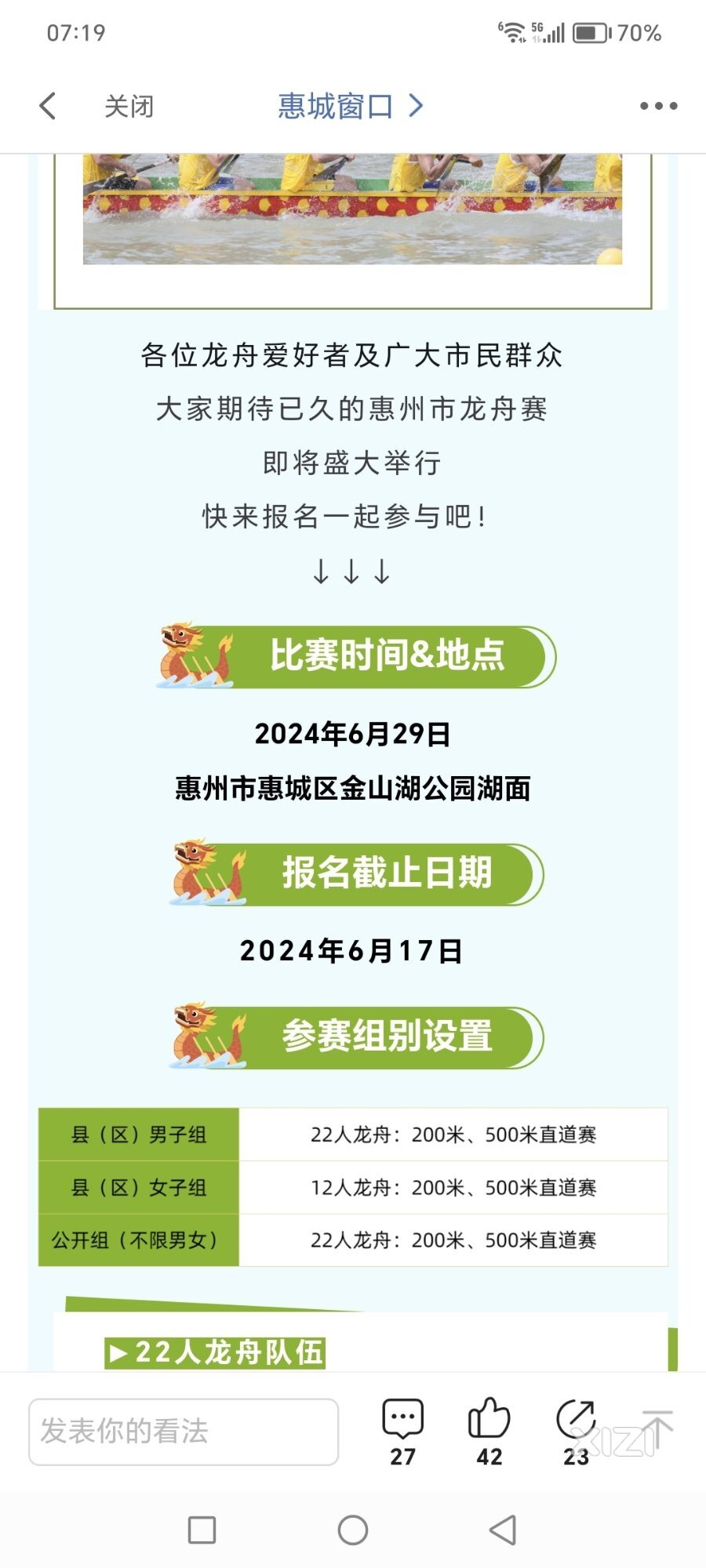Like this article with thumbs-up
The width and height of the screenshot is (706, 1568).
[489, 1430]
